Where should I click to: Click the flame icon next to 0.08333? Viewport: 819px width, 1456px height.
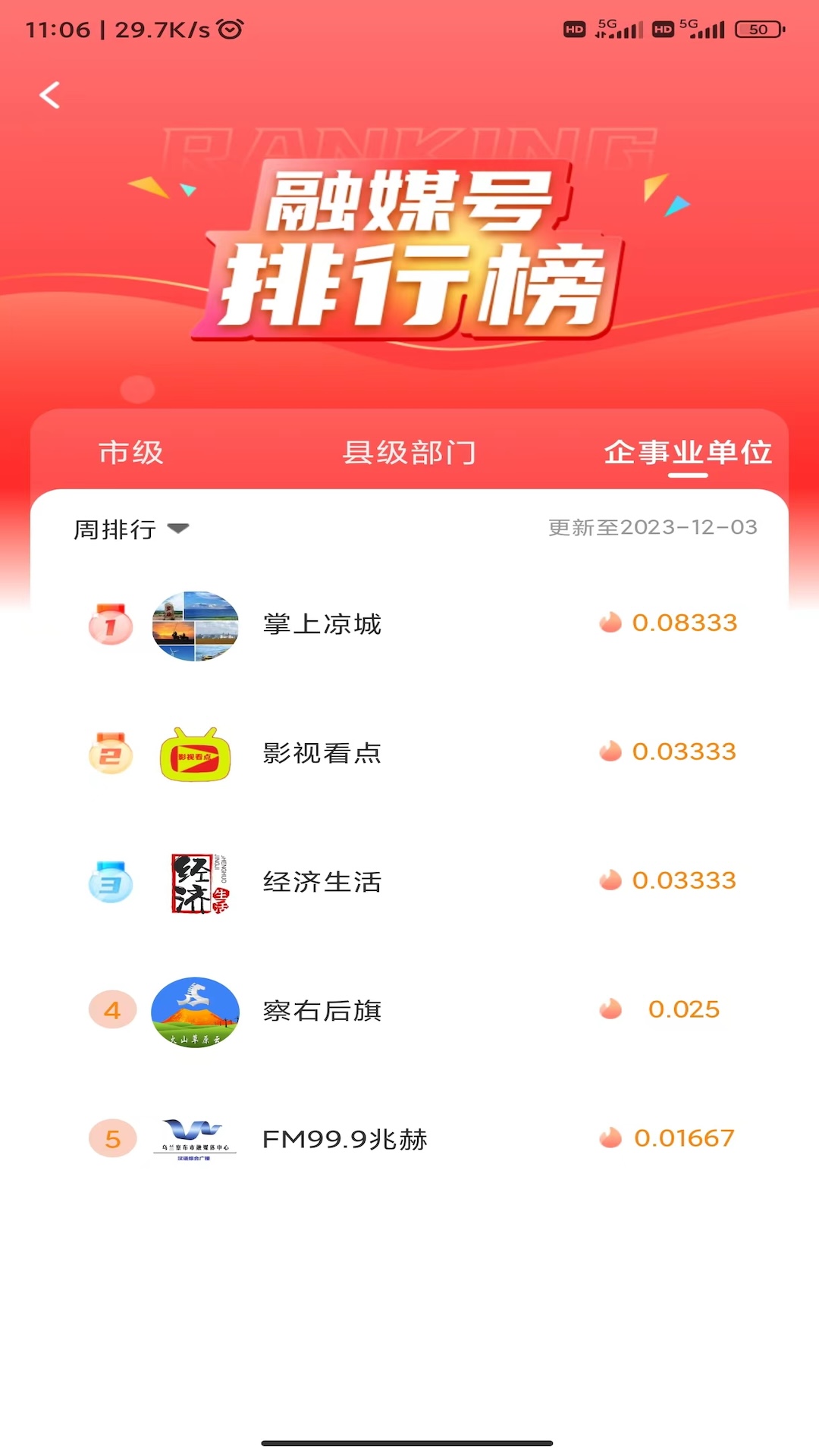click(610, 622)
